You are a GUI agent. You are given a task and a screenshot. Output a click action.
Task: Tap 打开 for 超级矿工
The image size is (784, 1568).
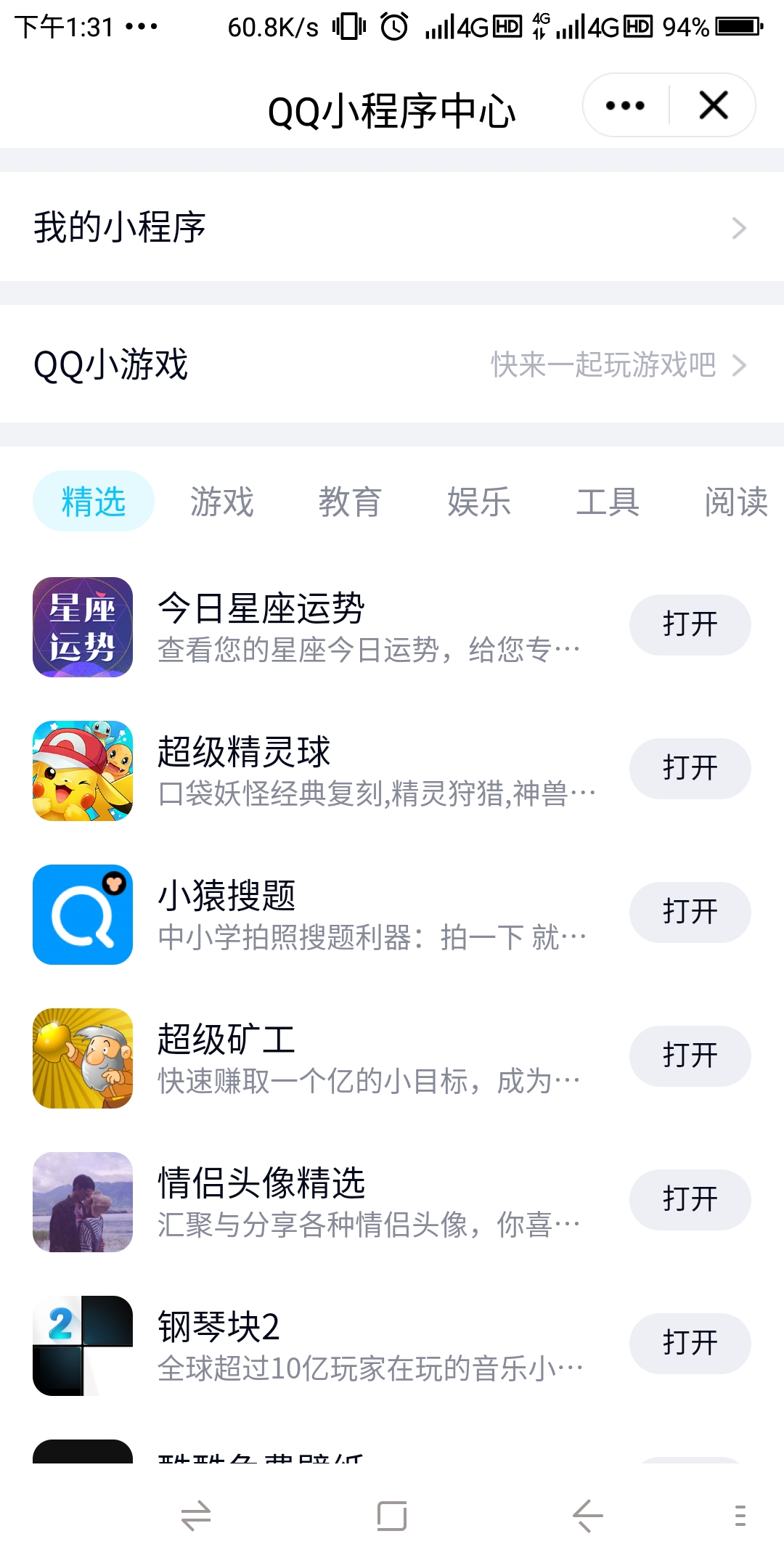point(690,1056)
